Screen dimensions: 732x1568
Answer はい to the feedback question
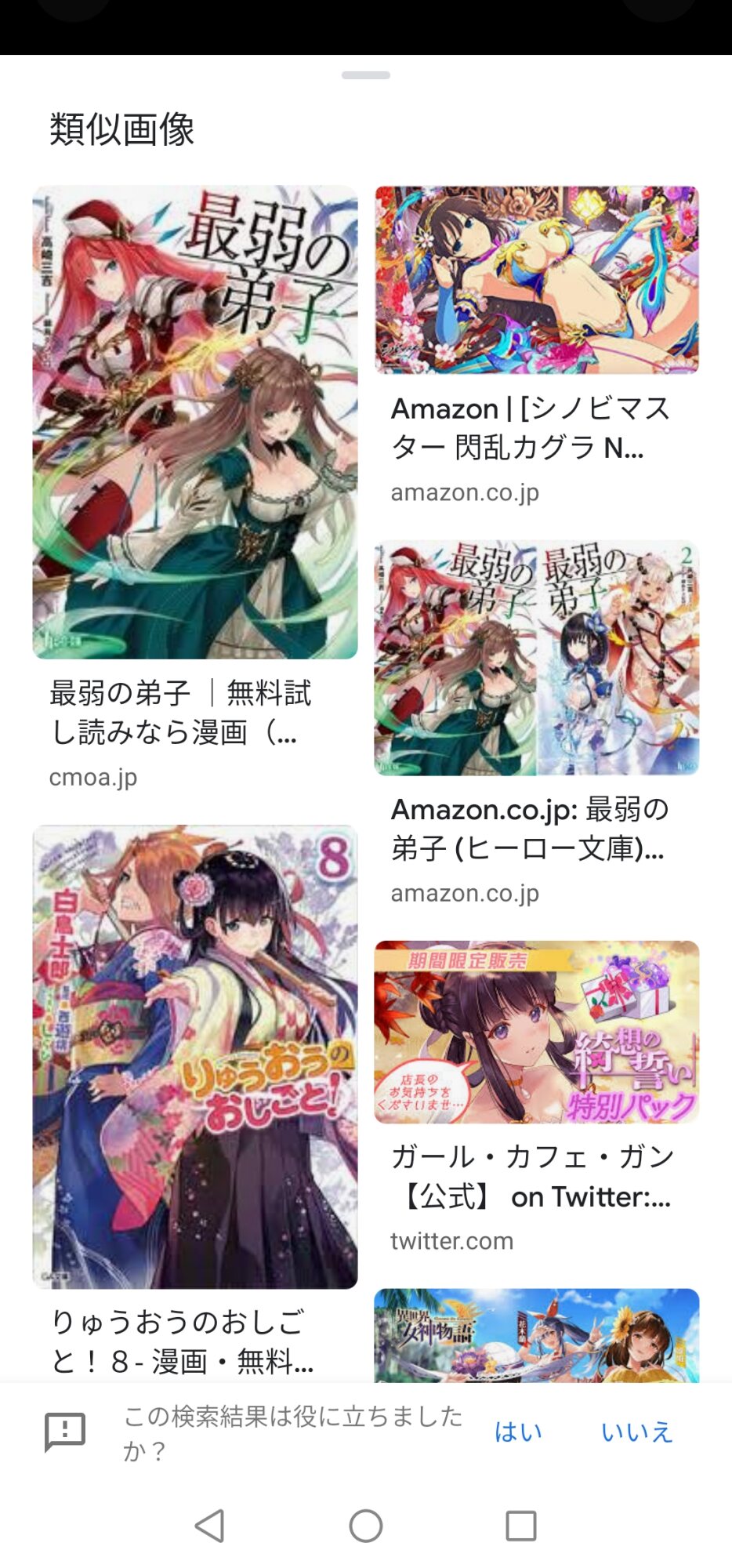tap(518, 1432)
